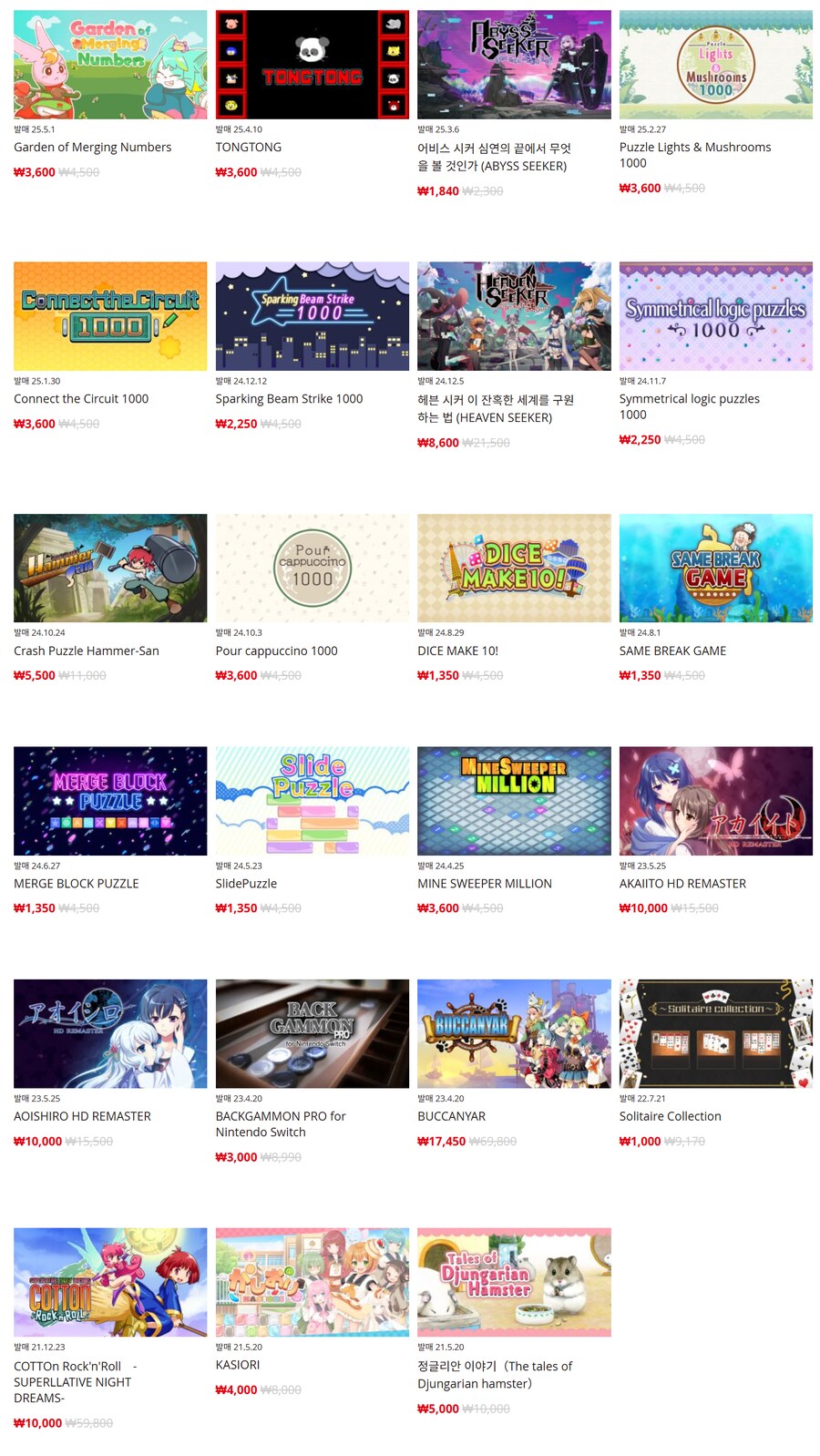View SAME BREAK GAME

[715, 568]
